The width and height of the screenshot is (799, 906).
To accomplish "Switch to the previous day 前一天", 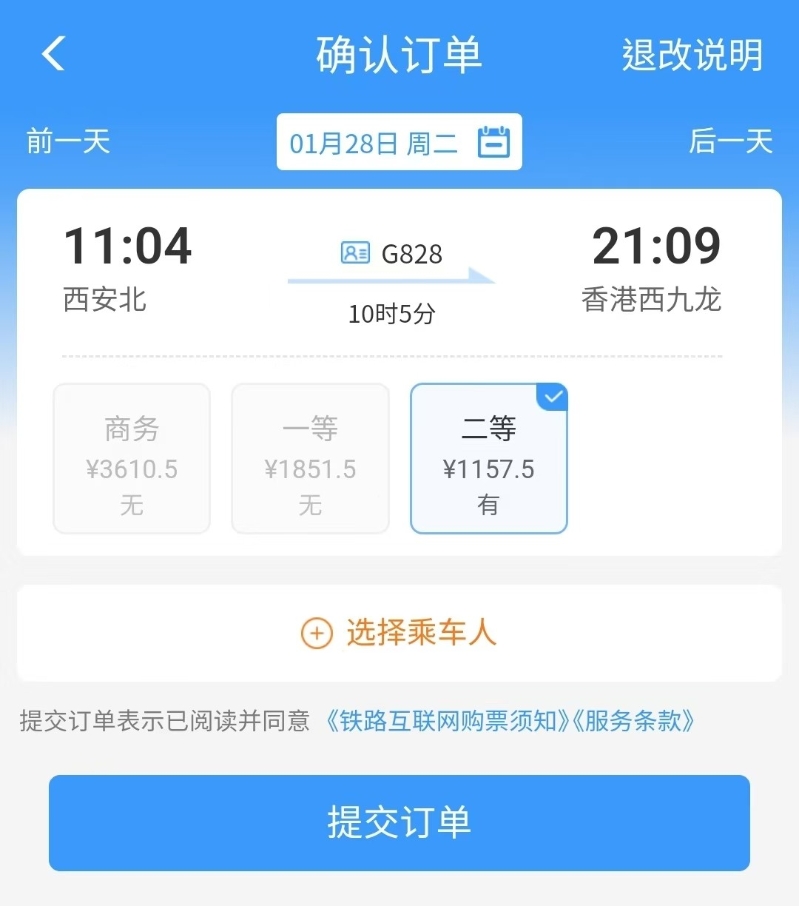I will (68, 142).
